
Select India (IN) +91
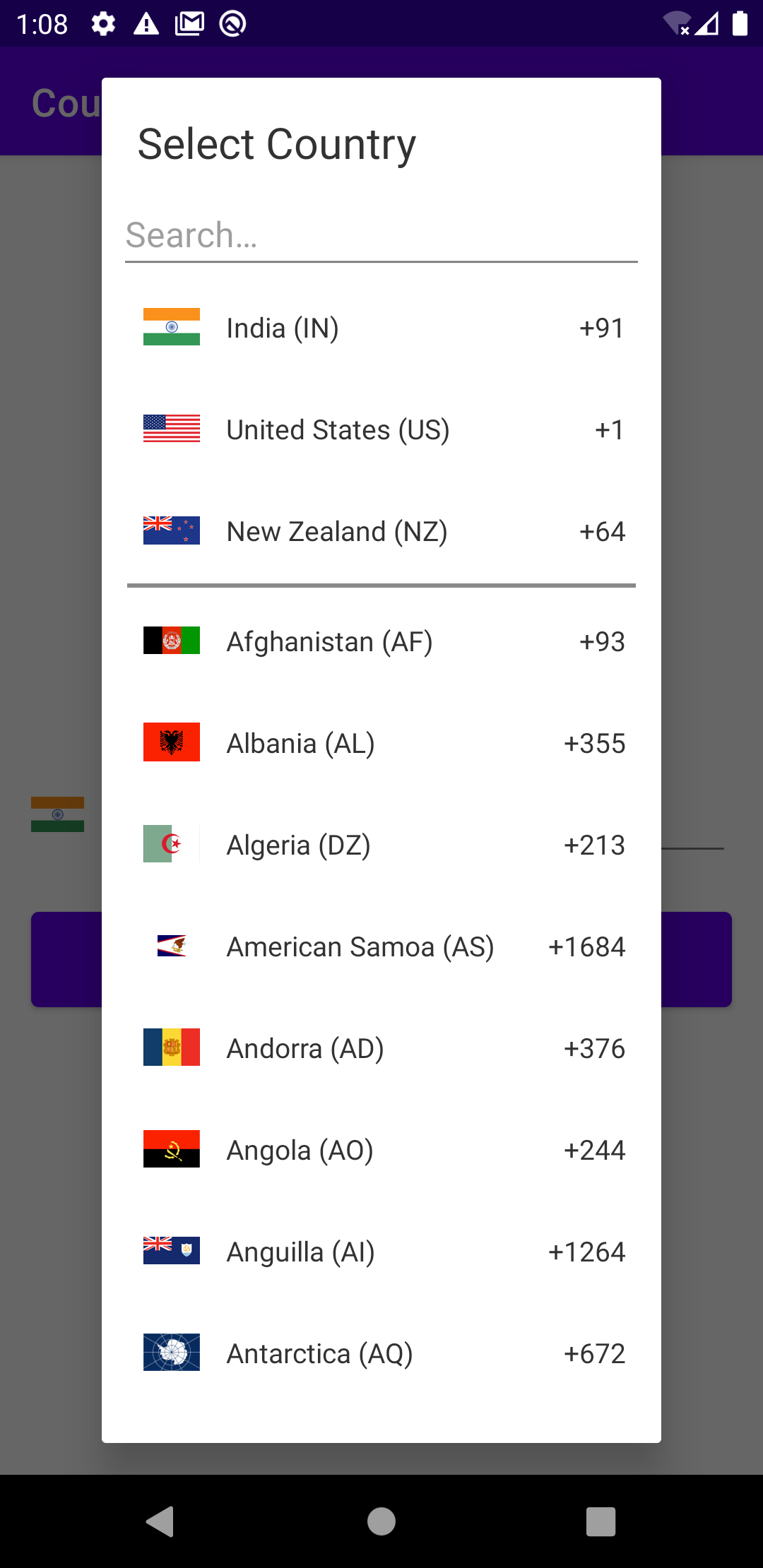[381, 328]
